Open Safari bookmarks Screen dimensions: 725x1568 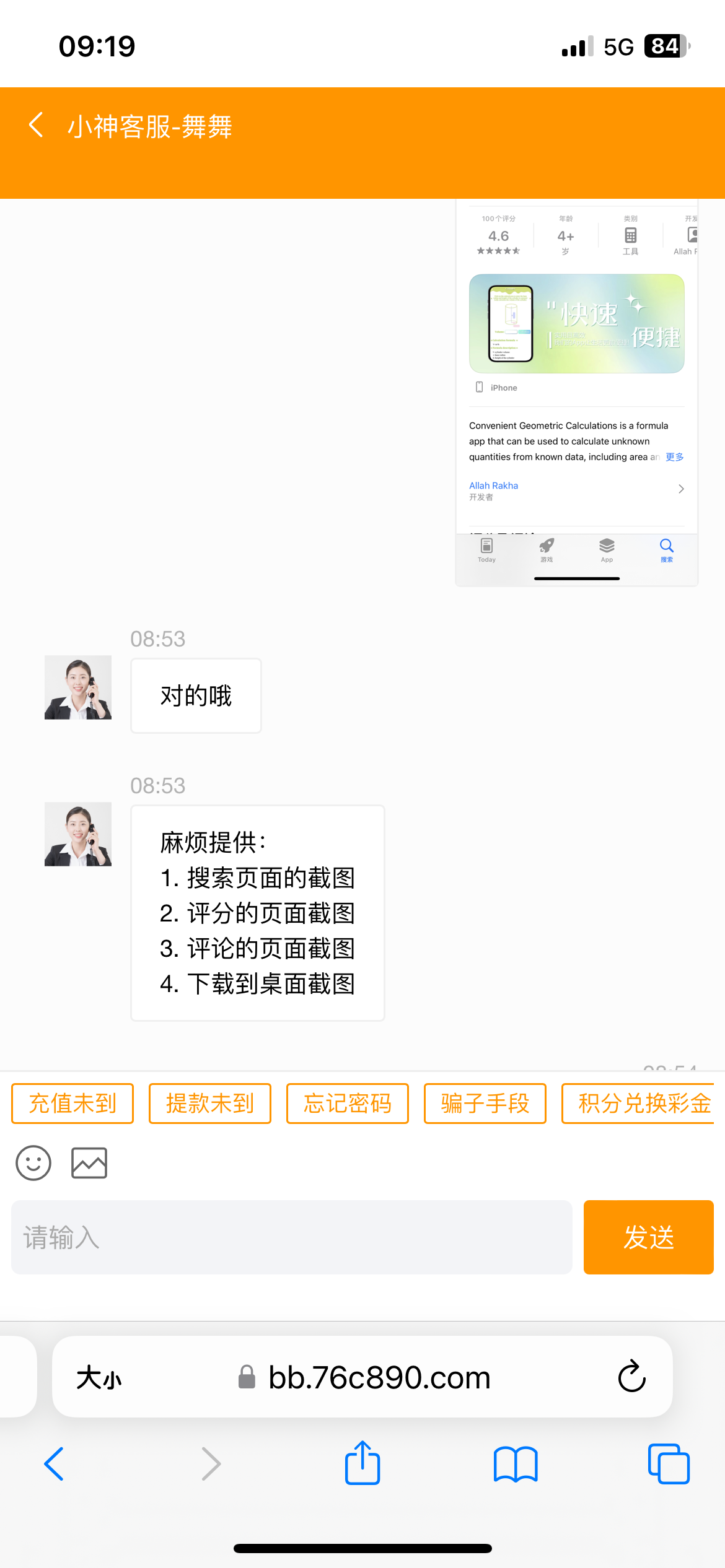[516, 1464]
